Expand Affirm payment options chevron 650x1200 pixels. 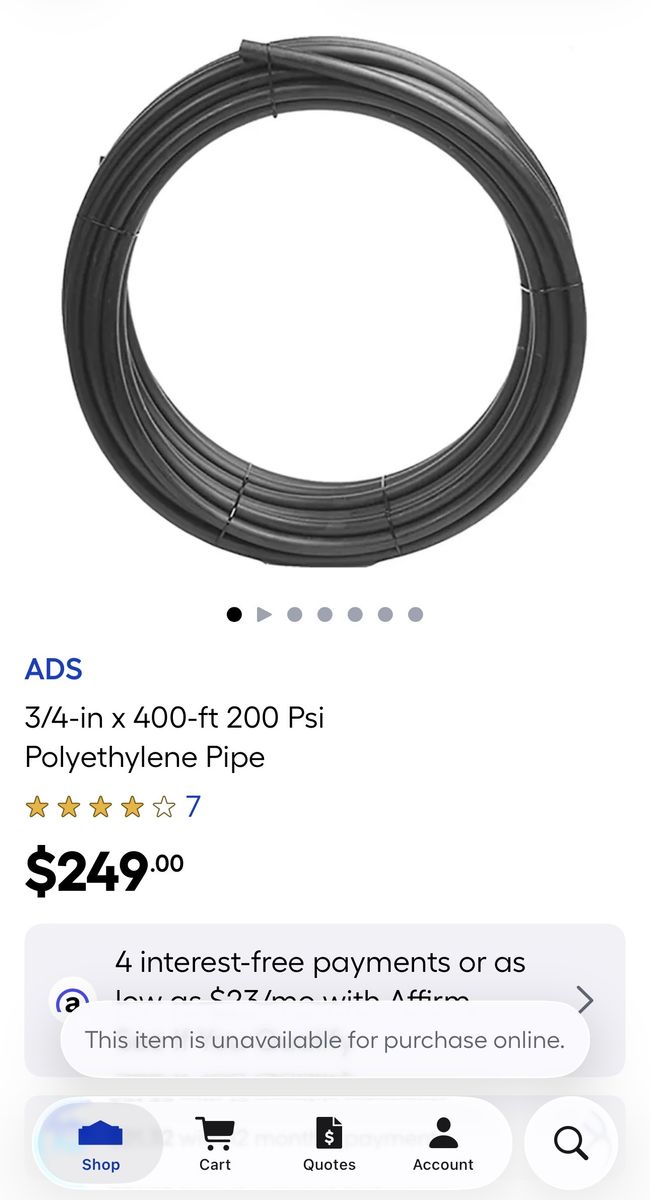click(585, 999)
